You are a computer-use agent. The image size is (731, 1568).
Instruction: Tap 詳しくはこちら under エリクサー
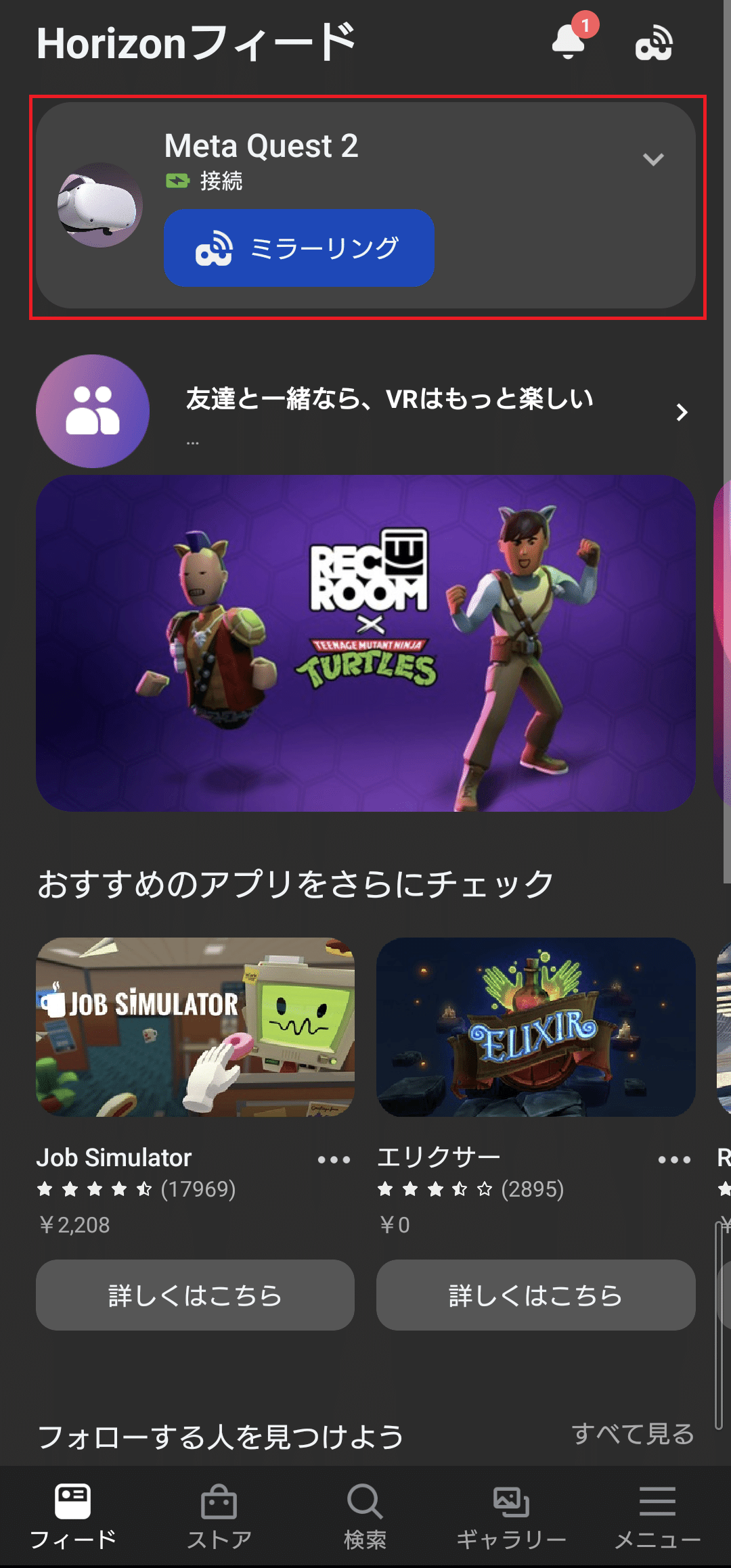pyautogui.click(x=535, y=1295)
